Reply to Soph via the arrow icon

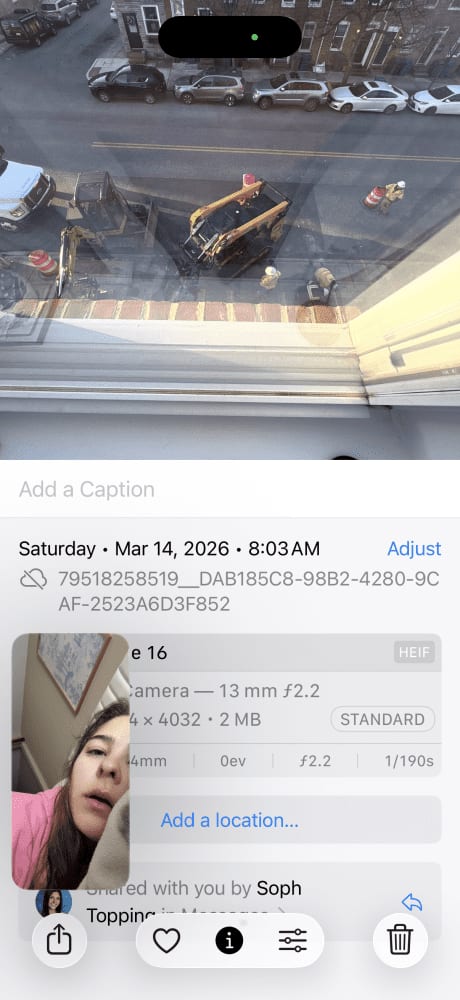412,902
